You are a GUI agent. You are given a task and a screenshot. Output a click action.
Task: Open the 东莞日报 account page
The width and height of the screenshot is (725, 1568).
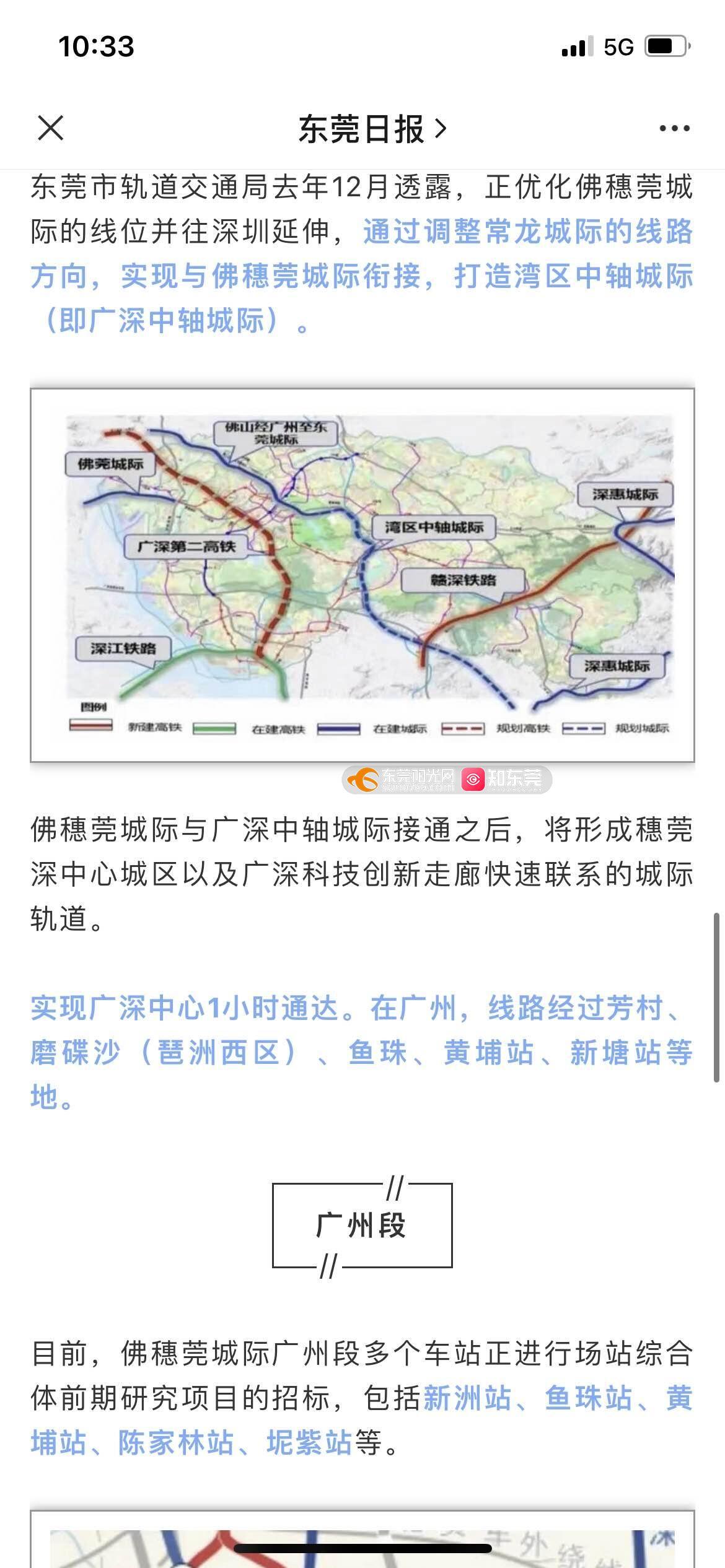click(x=372, y=129)
